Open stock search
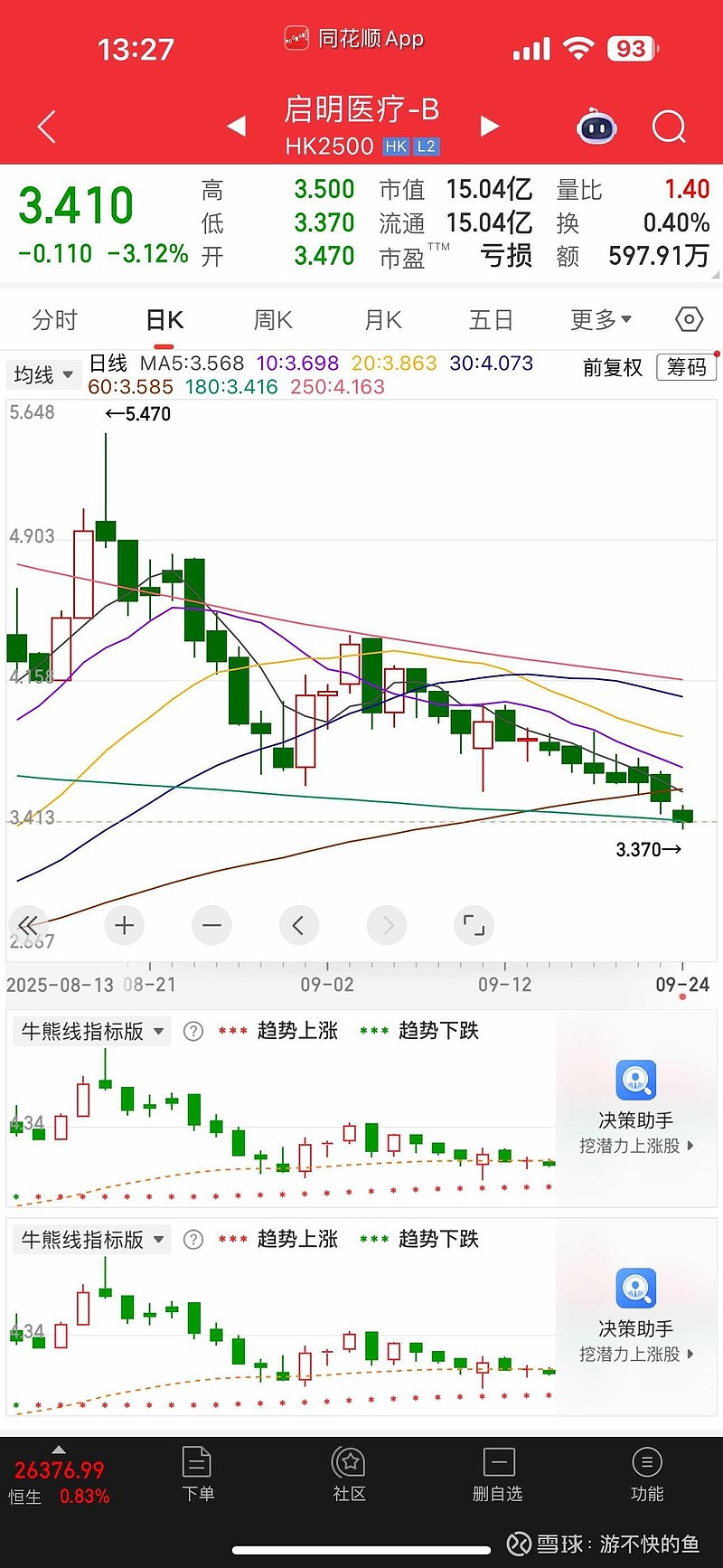Image resolution: width=723 pixels, height=1568 pixels. pyautogui.click(x=669, y=128)
